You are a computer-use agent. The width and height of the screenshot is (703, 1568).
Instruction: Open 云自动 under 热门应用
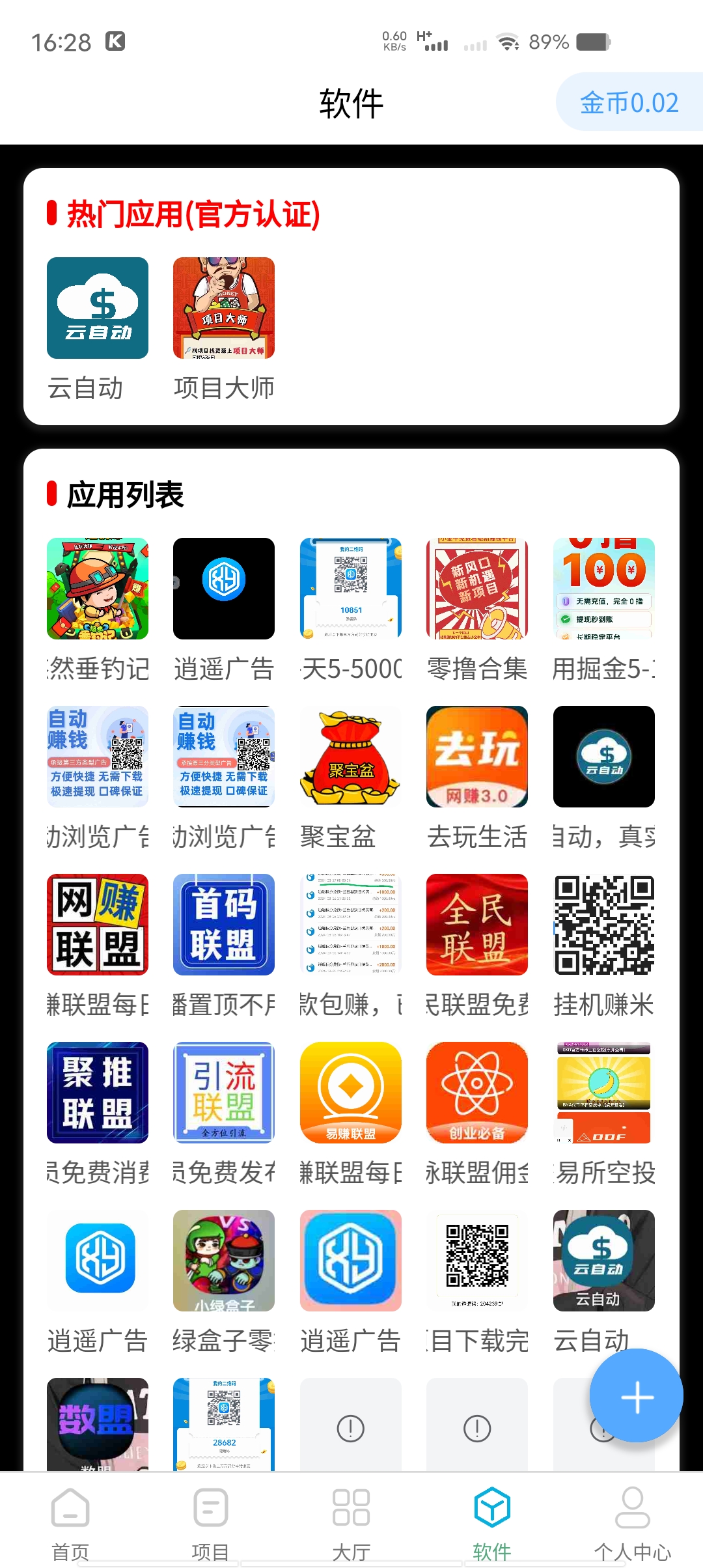coord(98,329)
